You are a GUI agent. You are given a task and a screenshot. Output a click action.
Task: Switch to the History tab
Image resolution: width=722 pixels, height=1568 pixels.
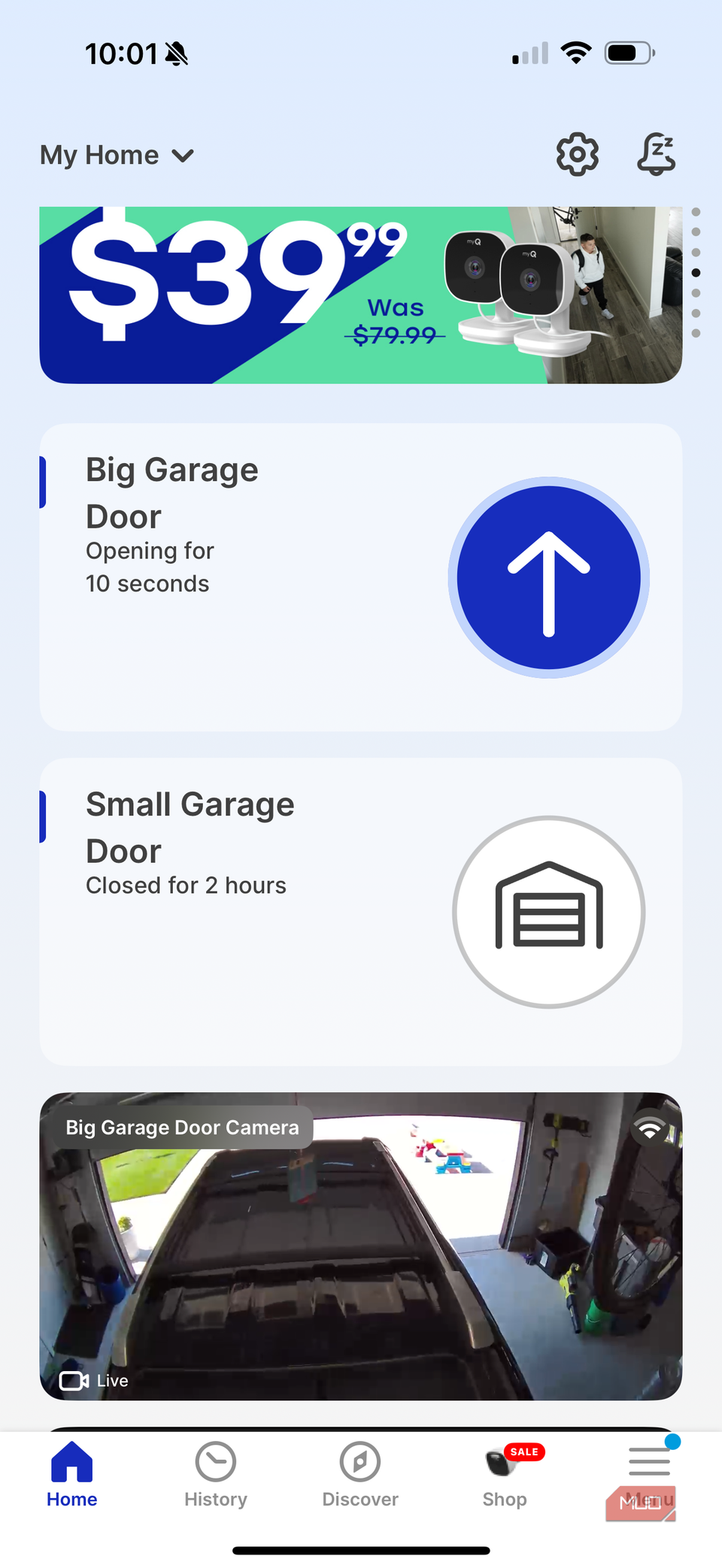(x=216, y=1475)
